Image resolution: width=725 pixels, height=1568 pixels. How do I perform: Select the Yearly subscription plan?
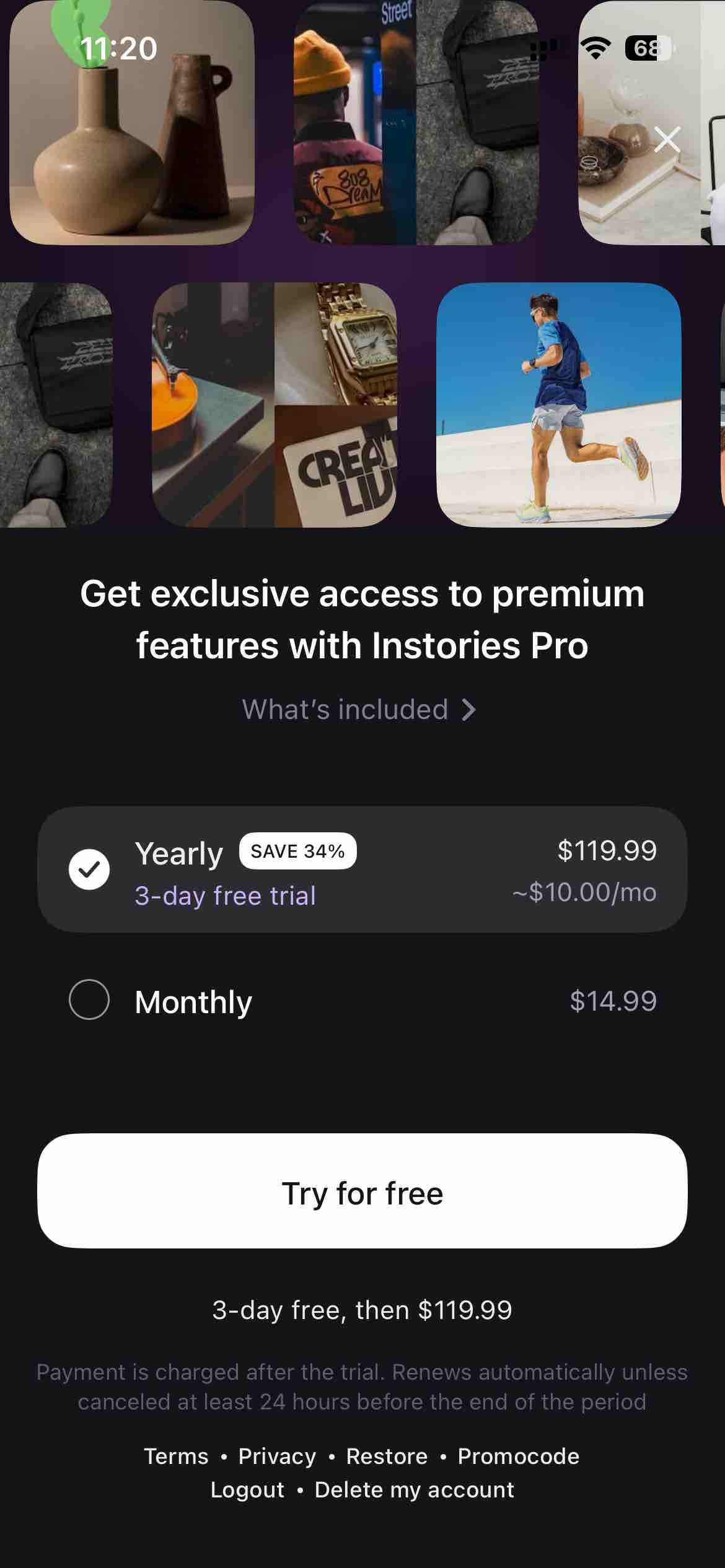[x=362, y=869]
